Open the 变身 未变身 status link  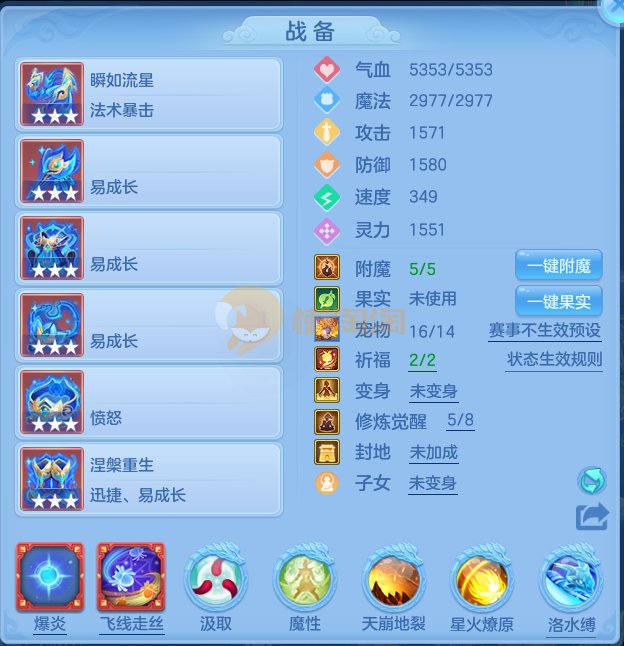tap(433, 391)
